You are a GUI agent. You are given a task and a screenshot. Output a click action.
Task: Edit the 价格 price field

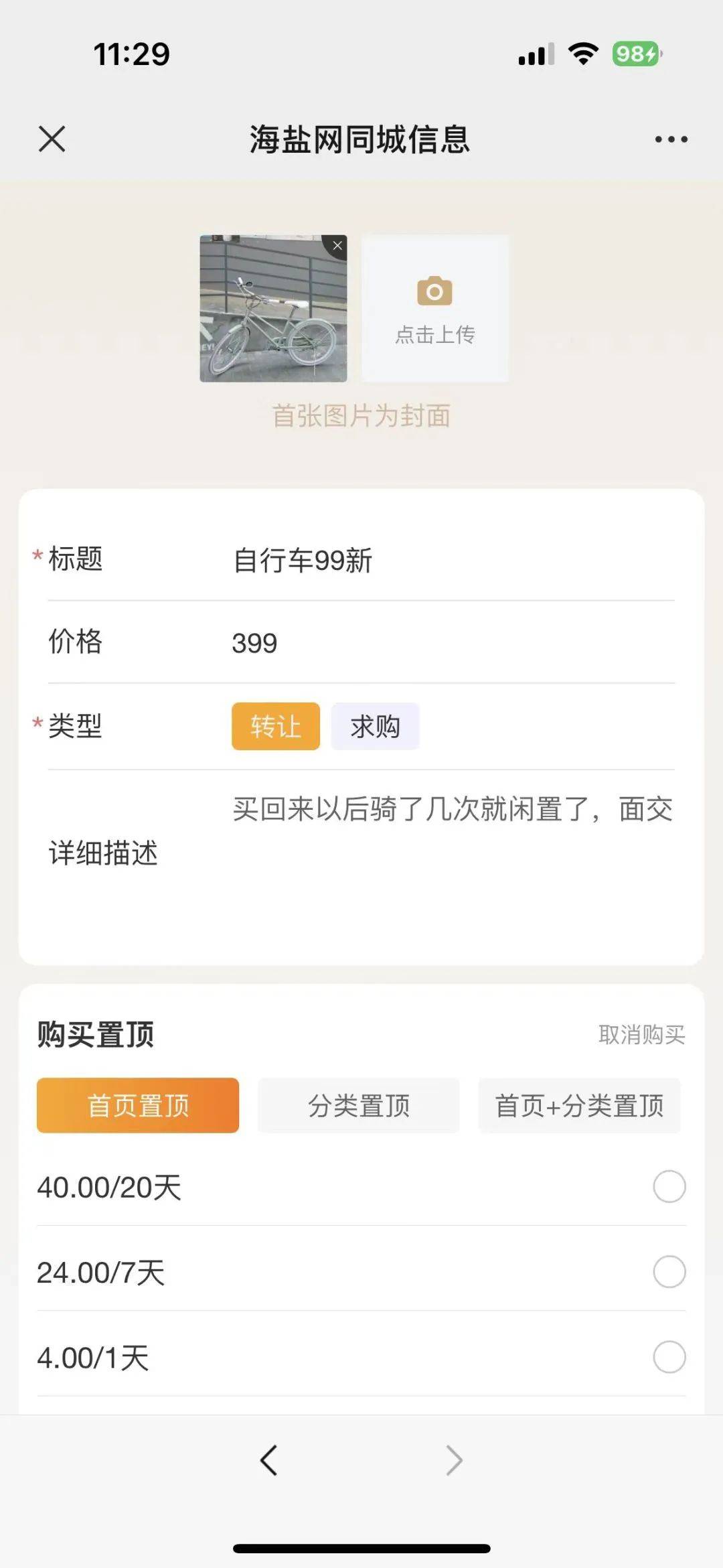(x=449, y=643)
